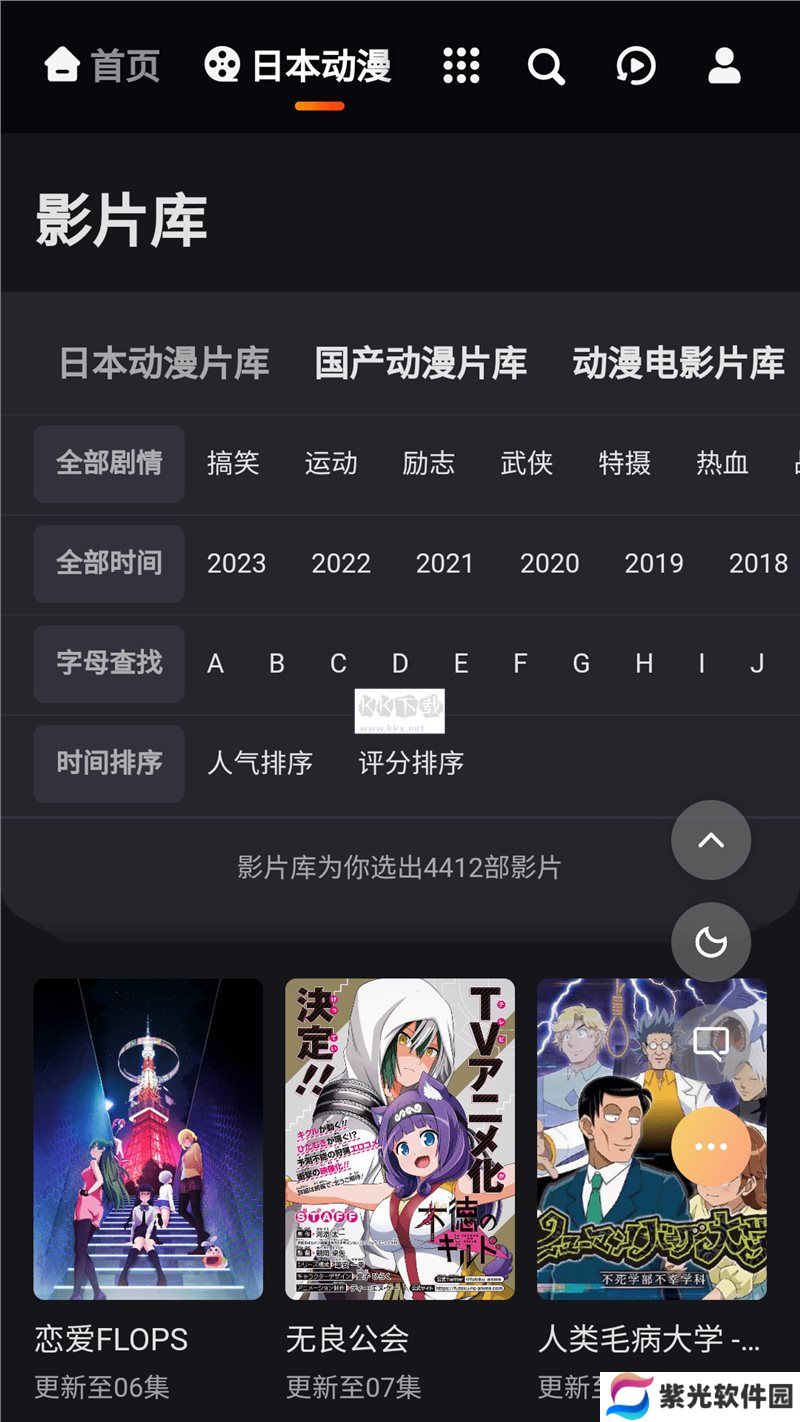Select the 日本动漫片库 tab
This screenshot has width=800, height=1422.
pos(164,363)
